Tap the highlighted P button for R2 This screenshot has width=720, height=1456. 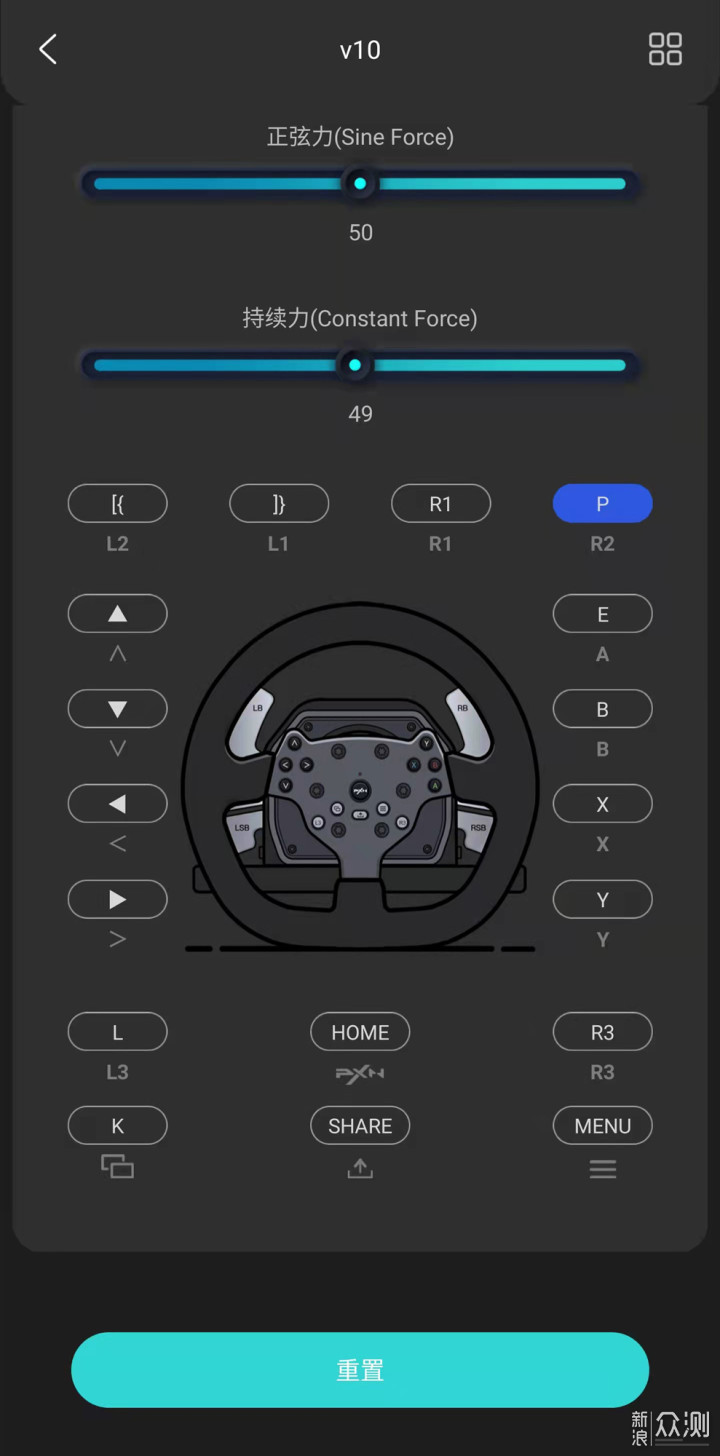click(x=603, y=504)
